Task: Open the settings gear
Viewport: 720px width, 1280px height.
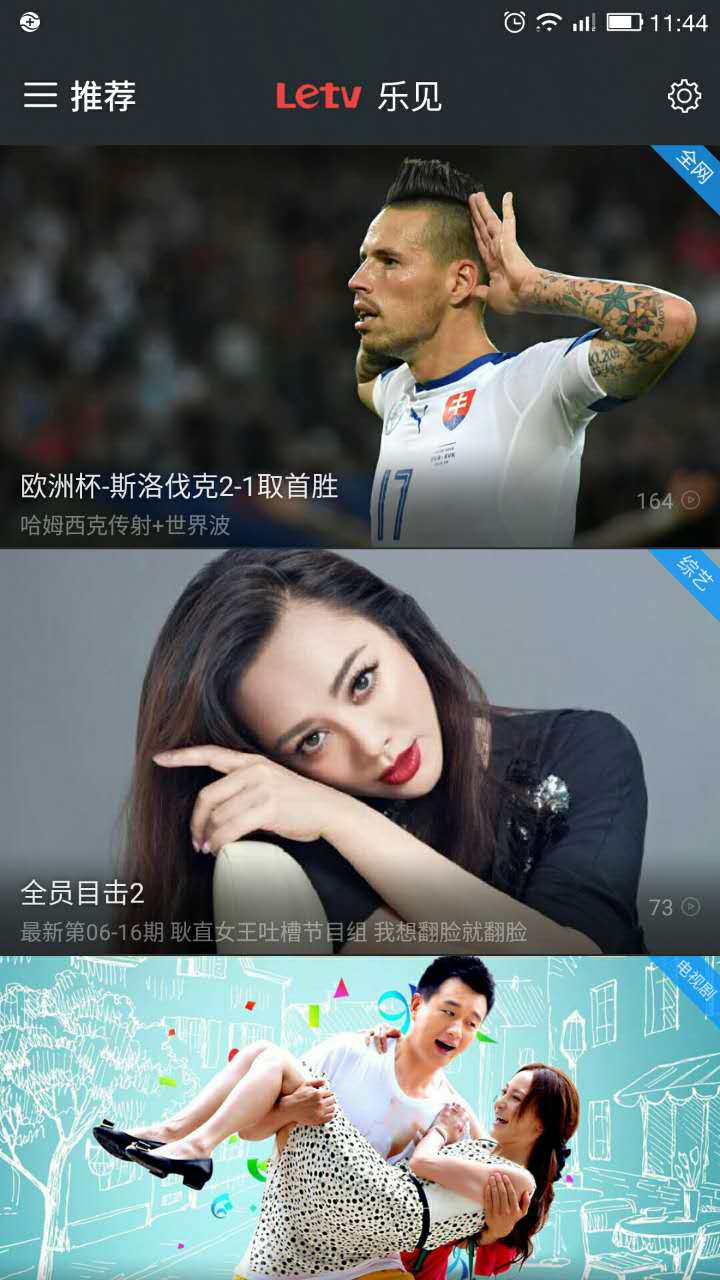Action: click(x=684, y=96)
